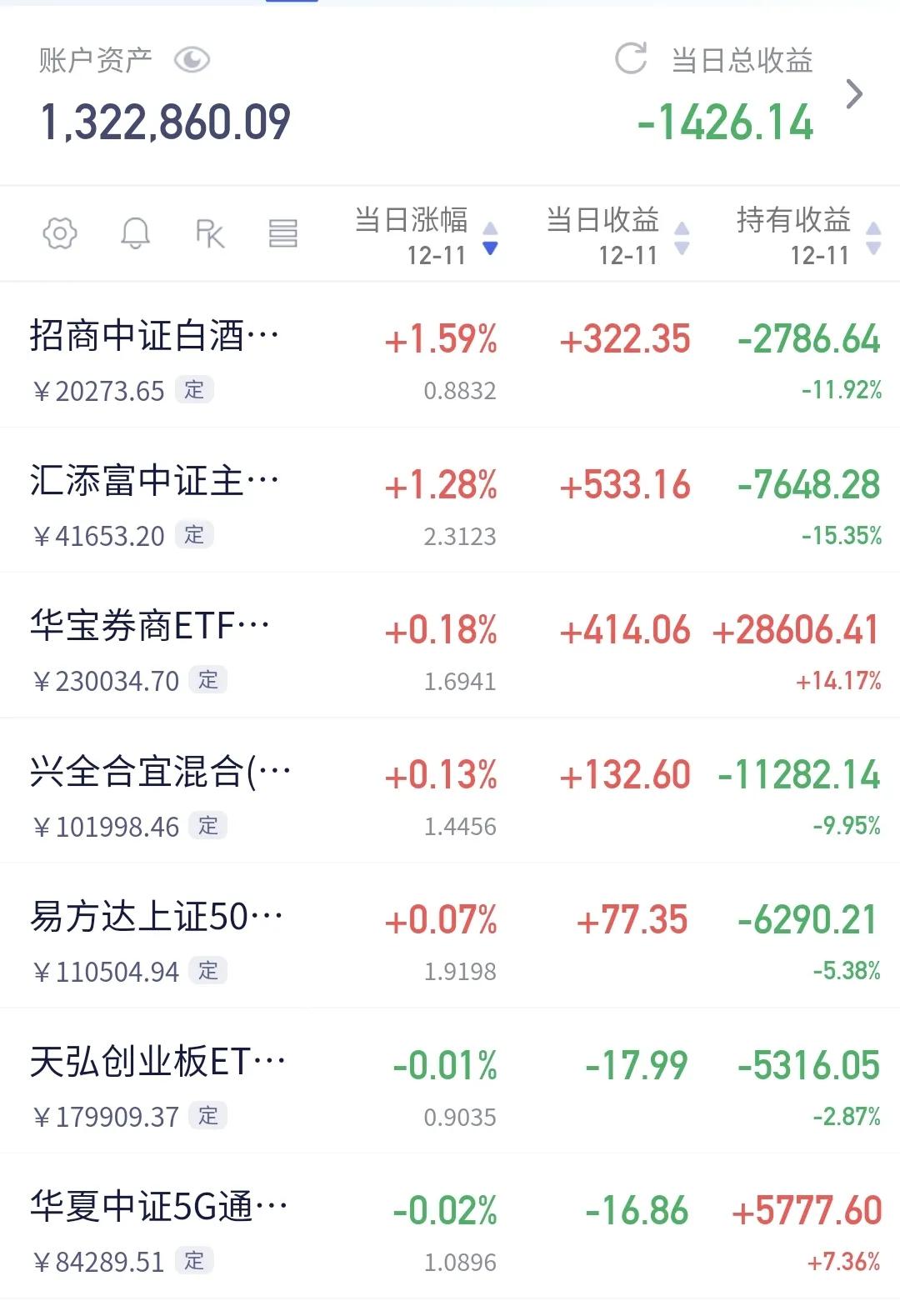Sort by 持有收益 column
The height and width of the screenshot is (1316, 900).
click(807, 235)
